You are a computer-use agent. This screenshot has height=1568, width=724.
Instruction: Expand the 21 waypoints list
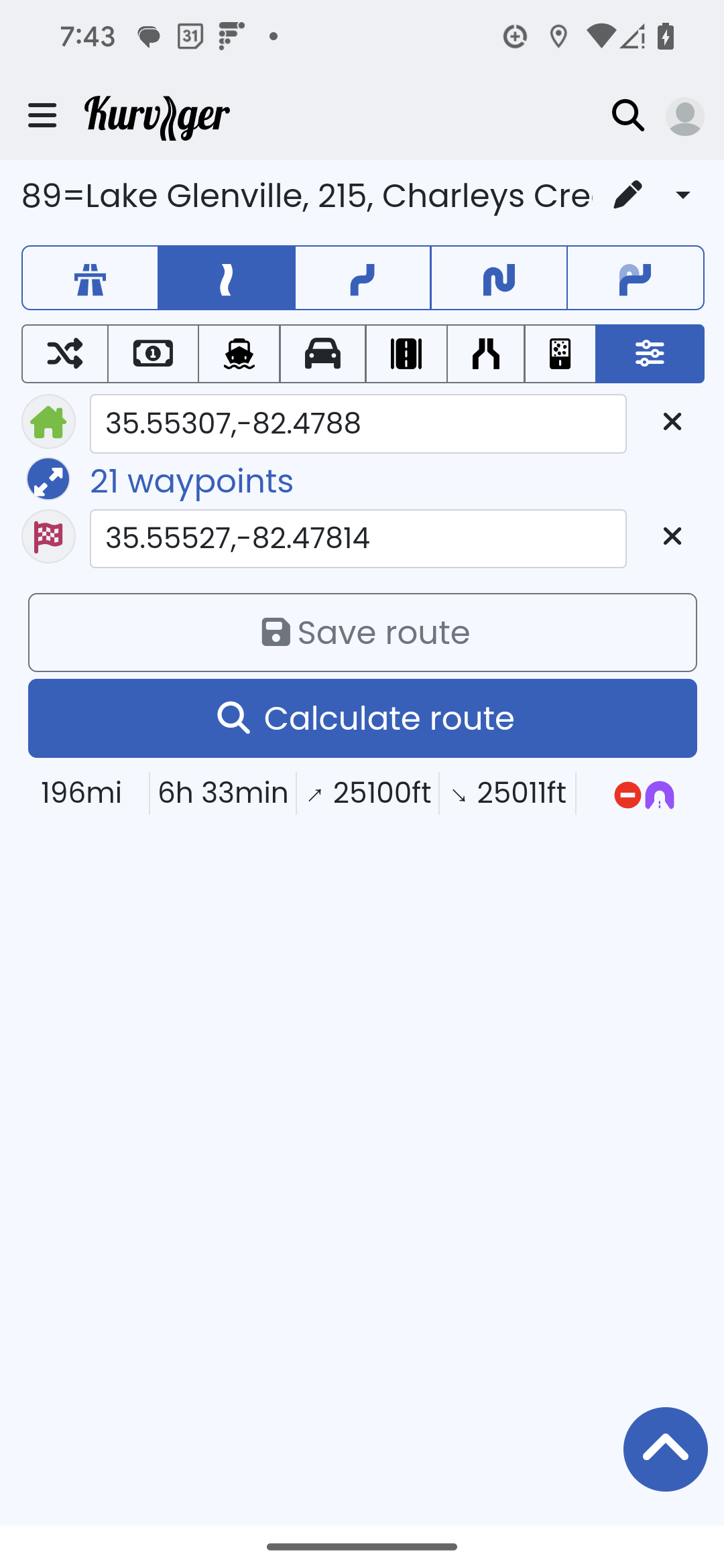pos(191,481)
